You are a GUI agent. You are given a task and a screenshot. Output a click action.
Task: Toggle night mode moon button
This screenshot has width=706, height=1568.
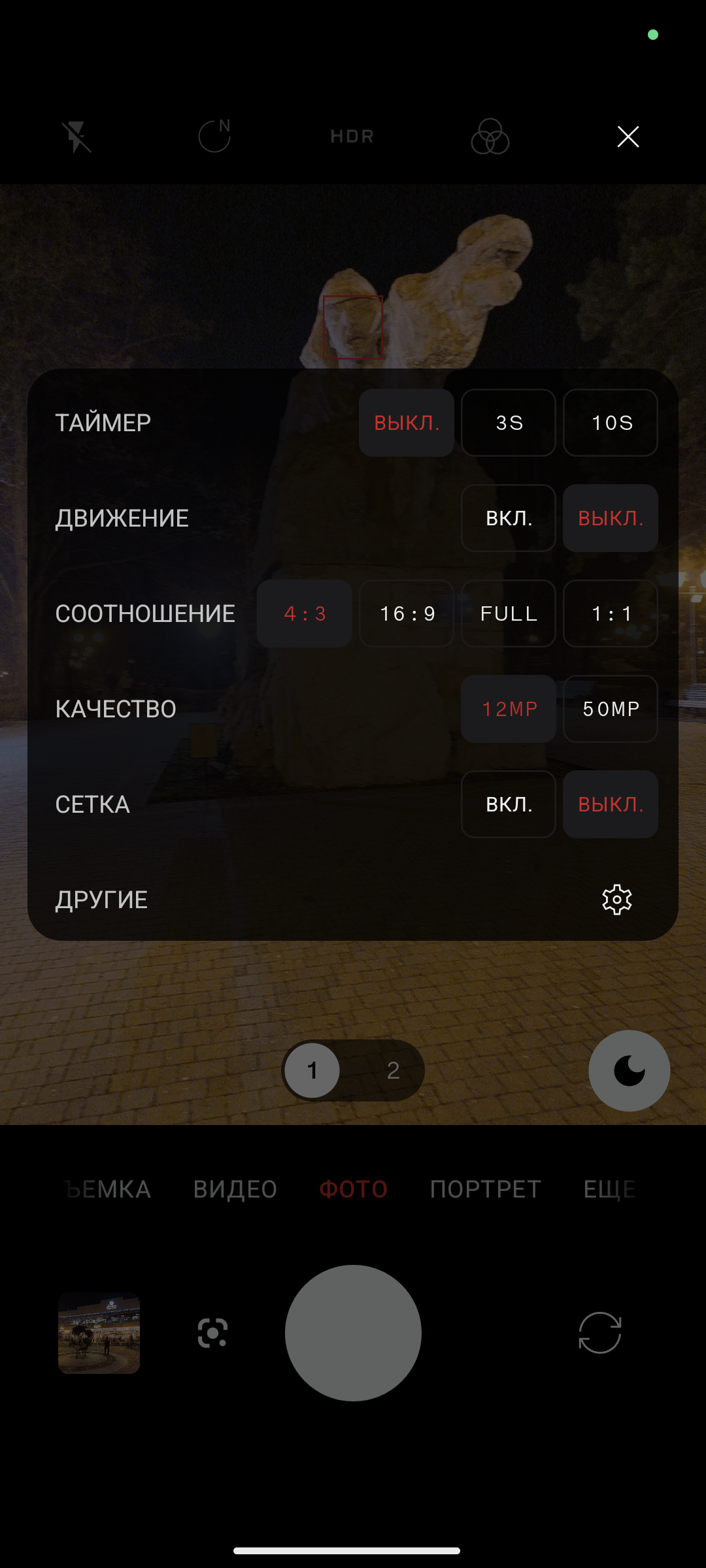(629, 1070)
